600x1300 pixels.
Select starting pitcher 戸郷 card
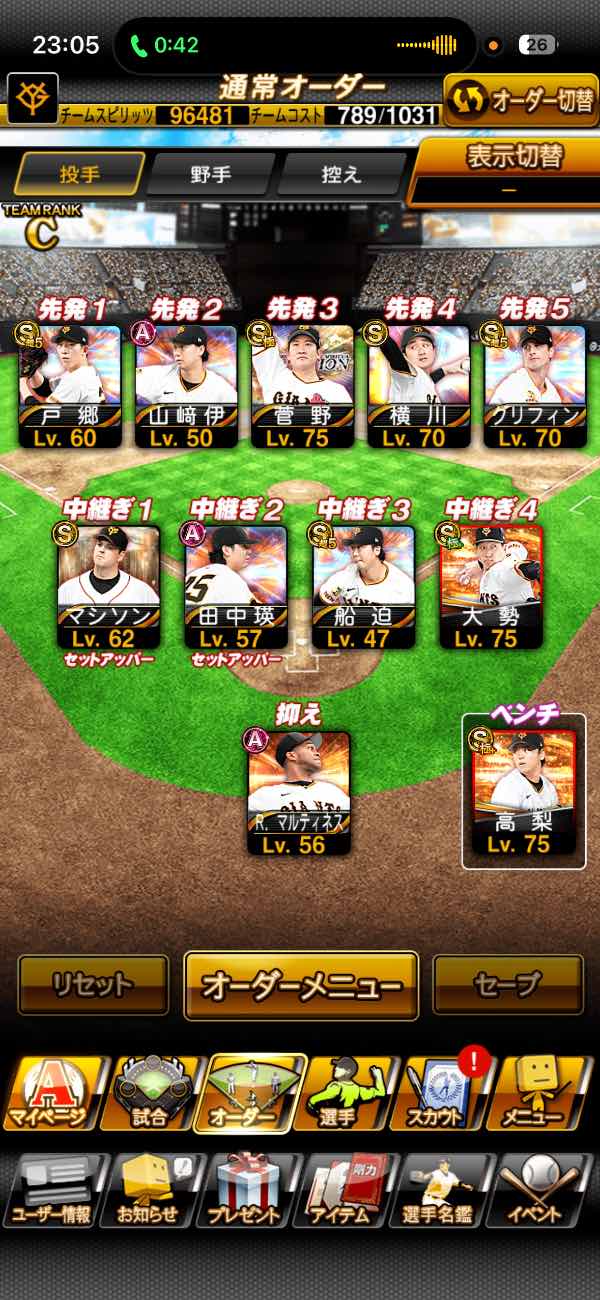pyautogui.click(x=71, y=386)
